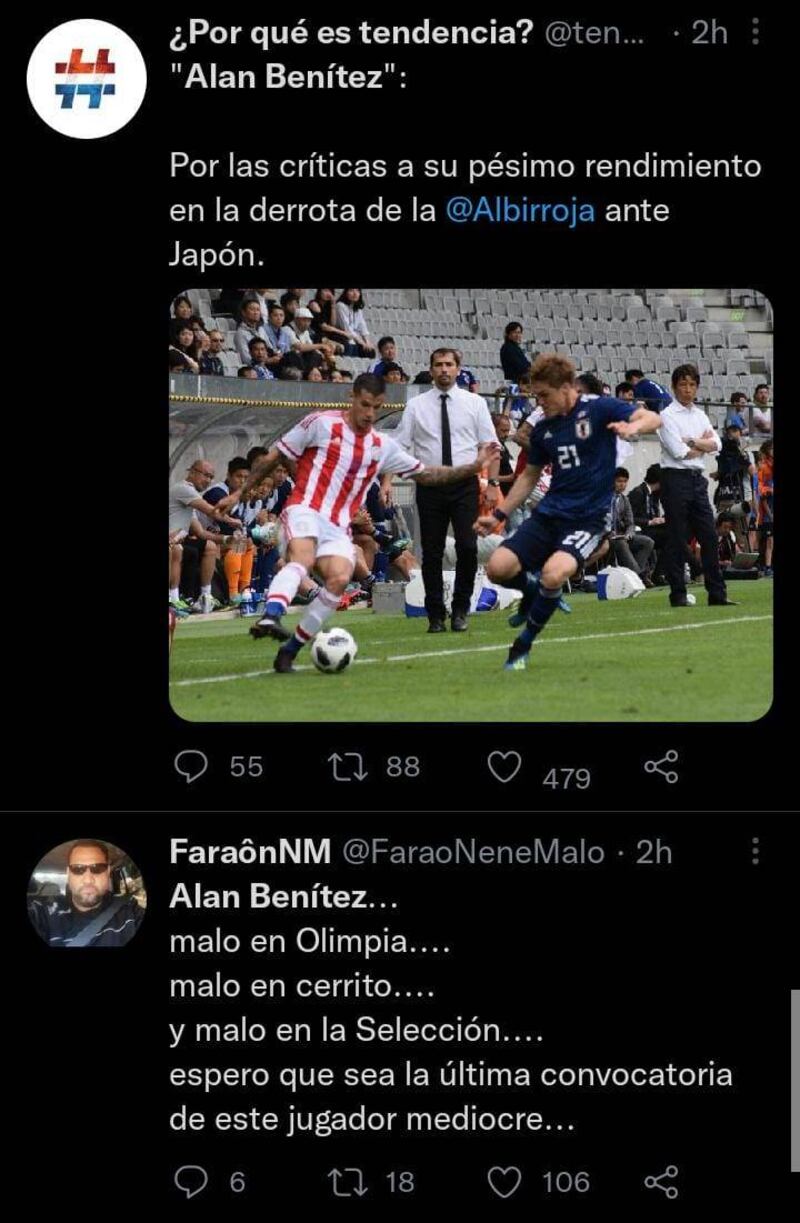This screenshot has height=1223, width=800.
Task: Open the Paraguay vs Japan match photo
Action: [x=470, y=505]
